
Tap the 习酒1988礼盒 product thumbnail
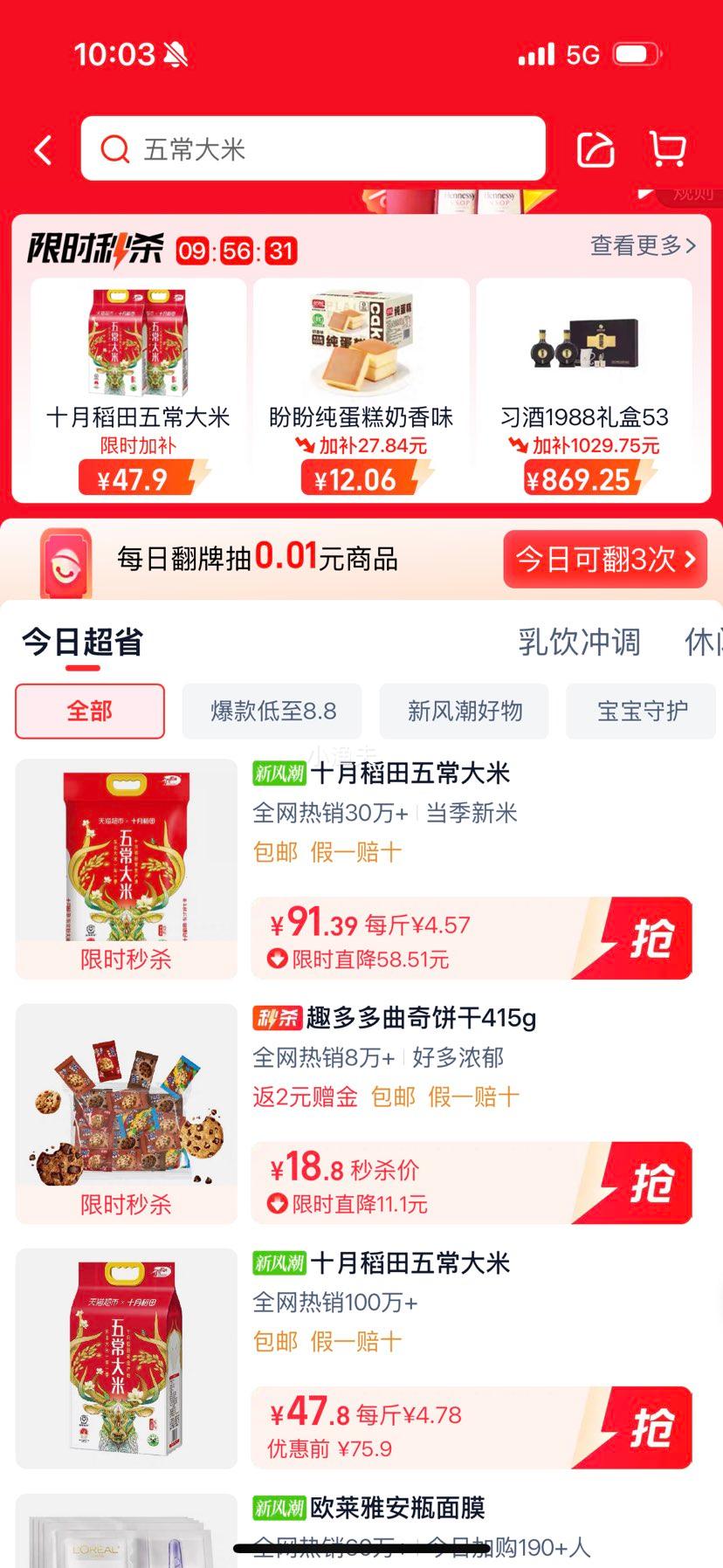583,342
